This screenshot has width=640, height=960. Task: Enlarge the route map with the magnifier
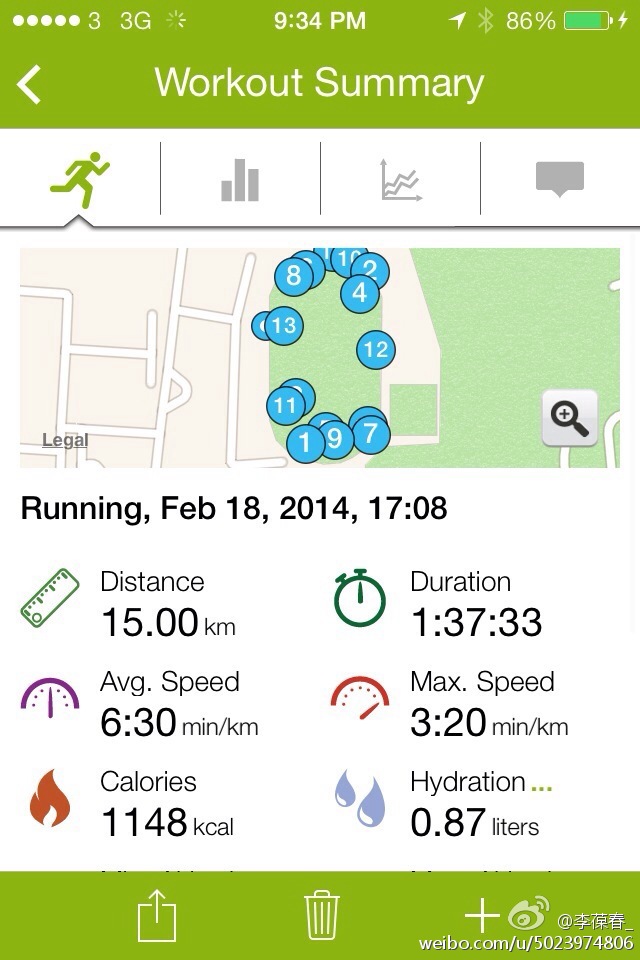(x=570, y=418)
